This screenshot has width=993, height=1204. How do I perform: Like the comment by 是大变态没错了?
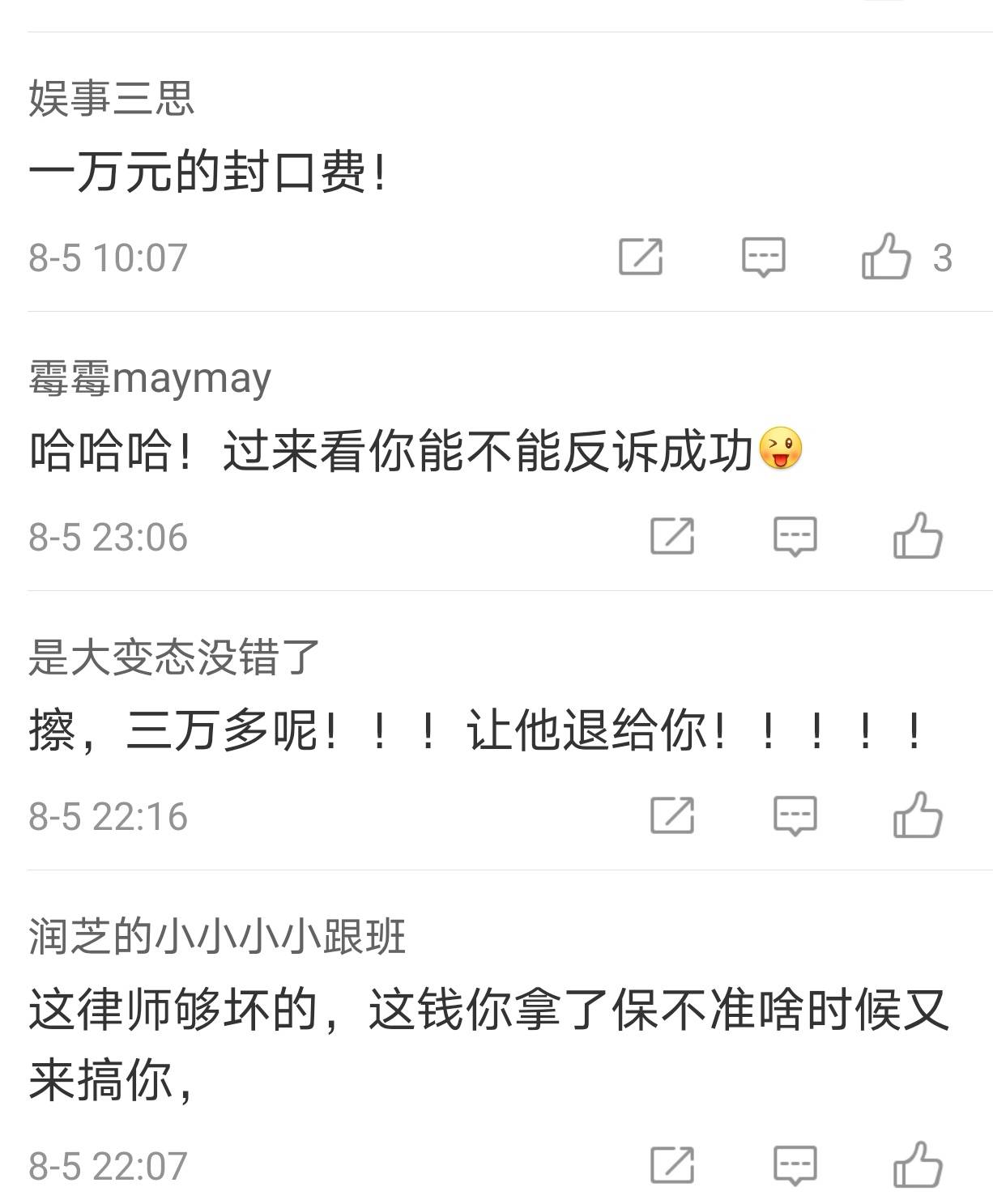(918, 815)
